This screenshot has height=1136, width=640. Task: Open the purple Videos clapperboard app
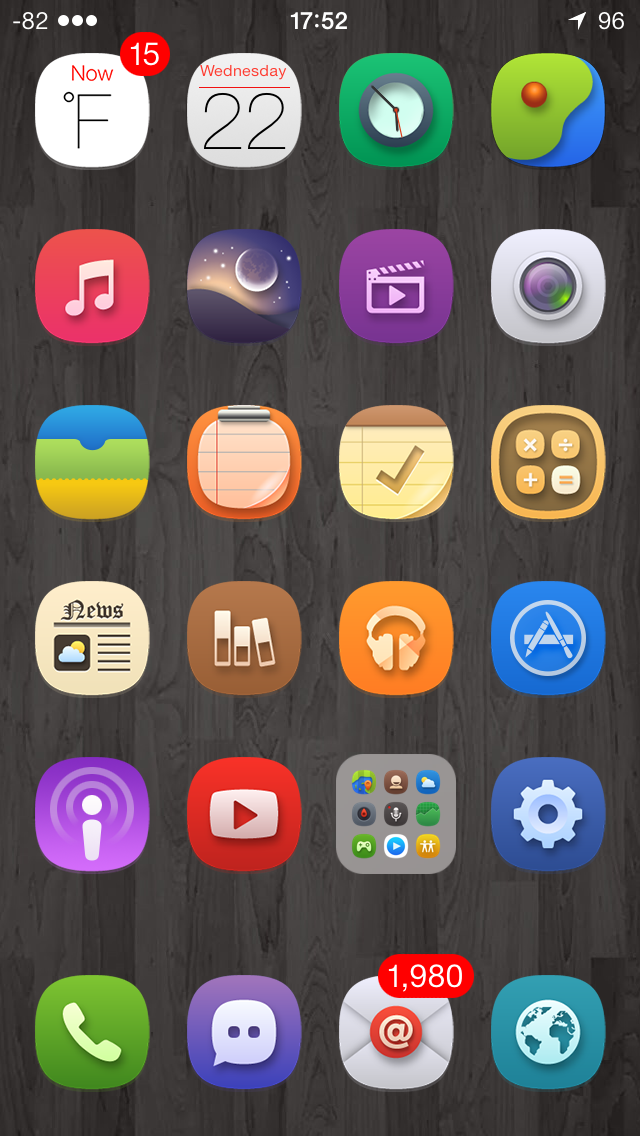(396, 286)
